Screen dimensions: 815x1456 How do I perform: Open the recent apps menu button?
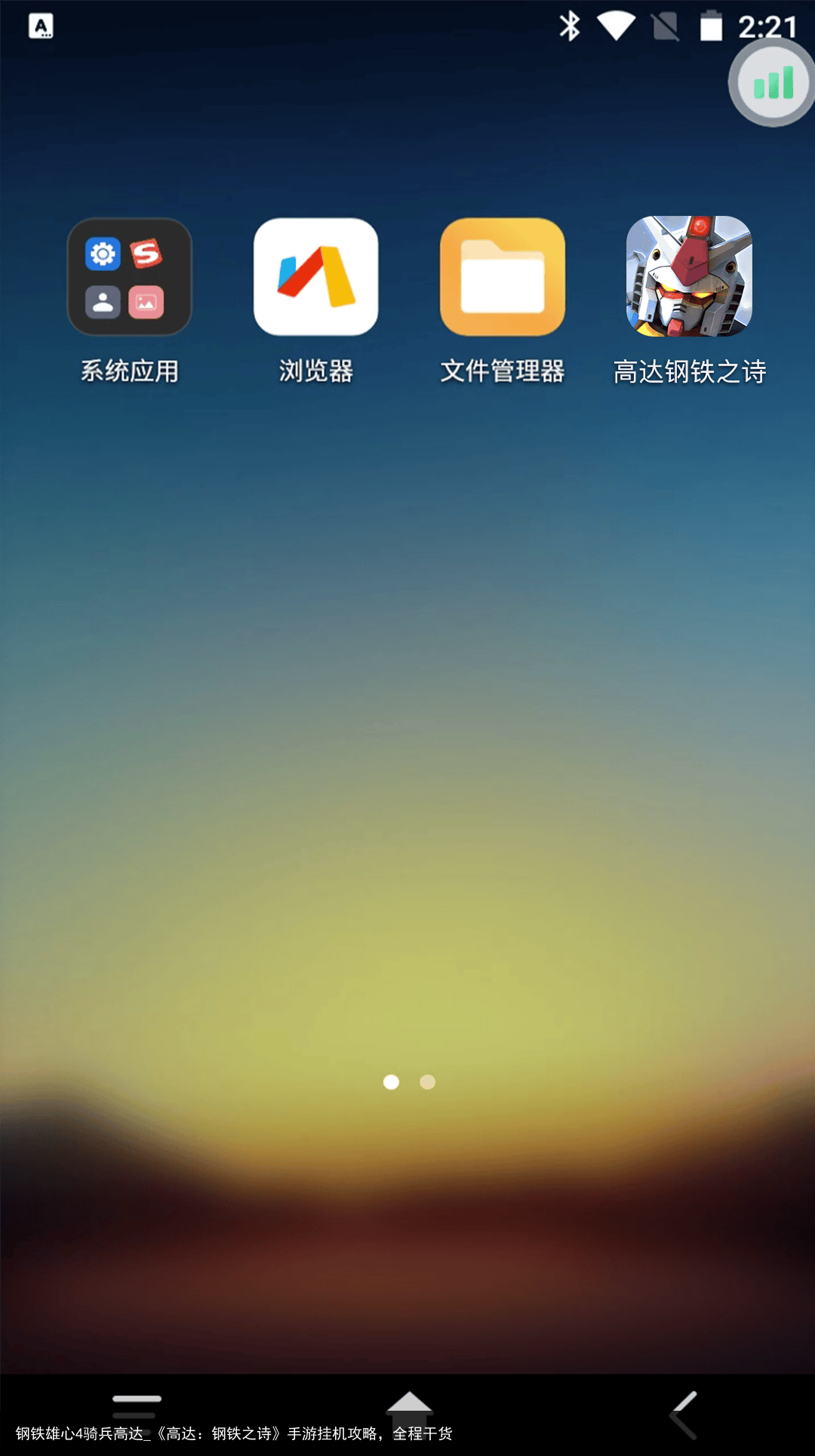[137, 1408]
